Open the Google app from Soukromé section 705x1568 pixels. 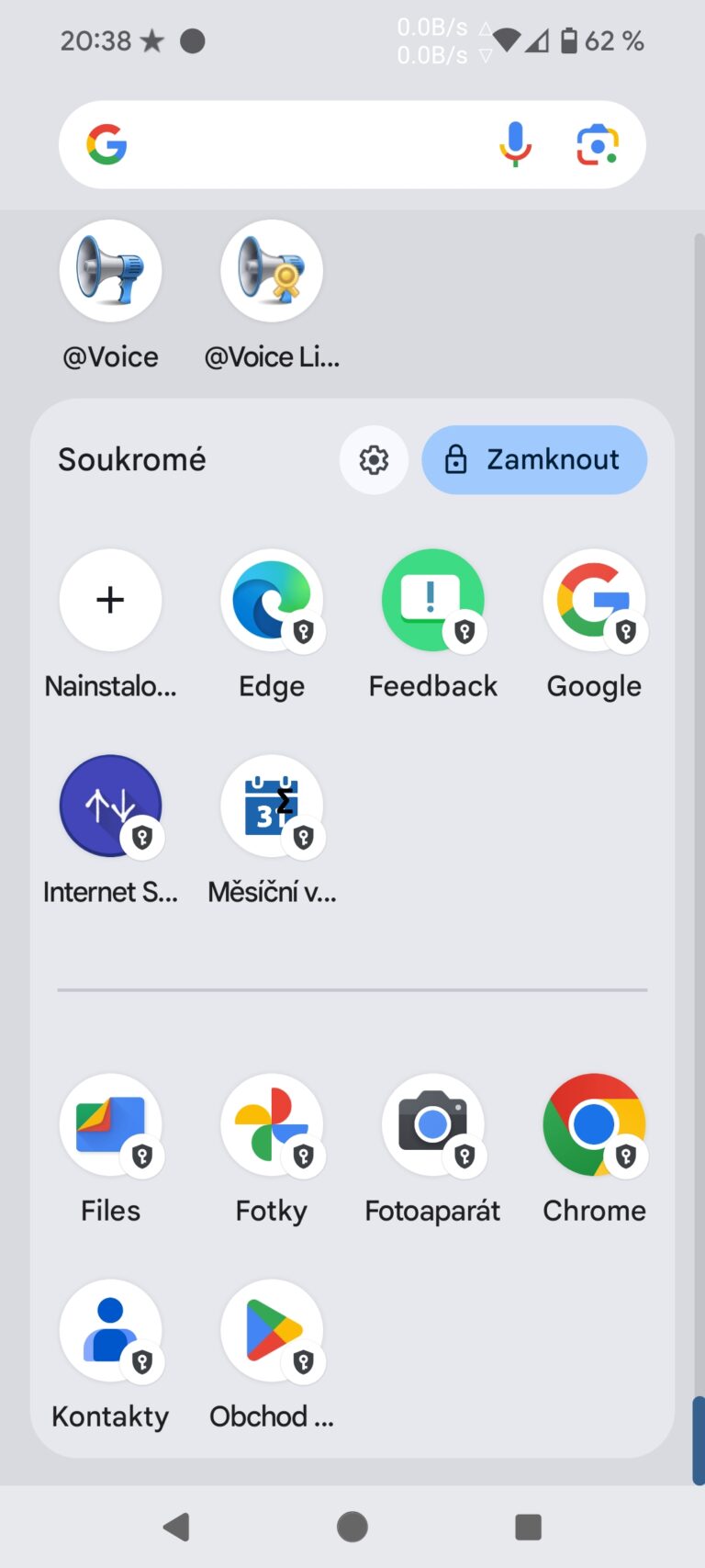point(594,602)
